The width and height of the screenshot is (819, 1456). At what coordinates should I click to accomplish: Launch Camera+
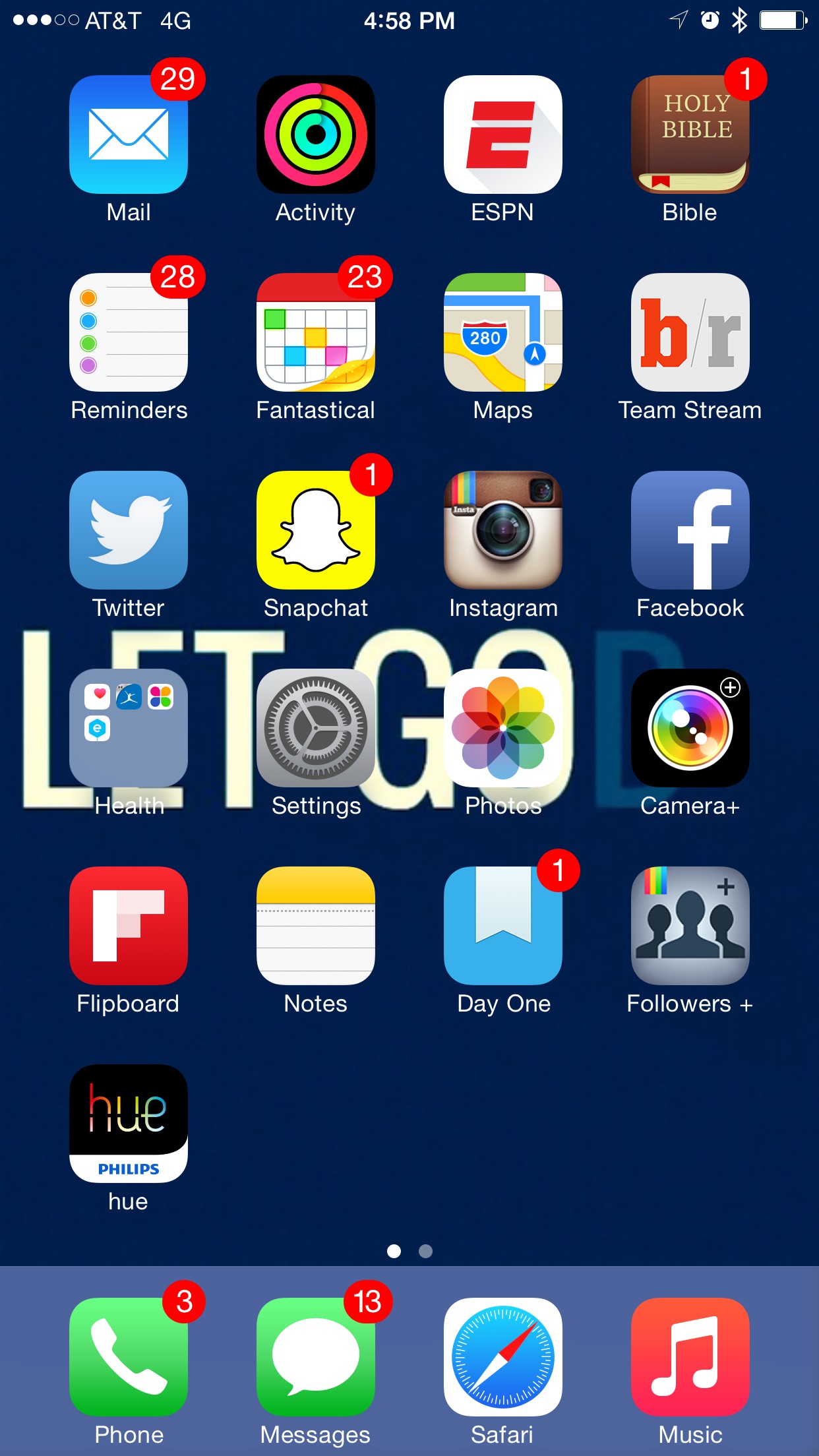tap(690, 728)
